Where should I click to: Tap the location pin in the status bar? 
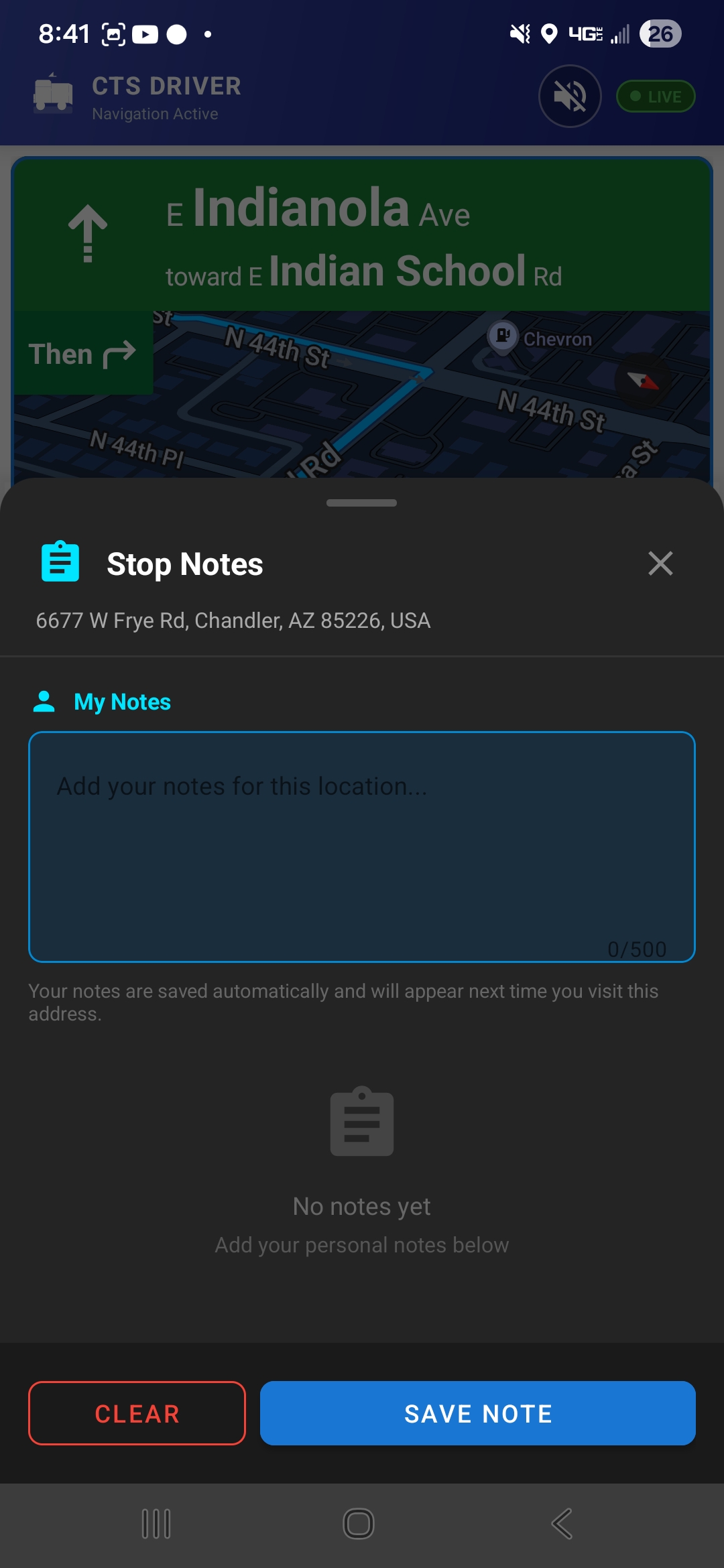click(550, 34)
